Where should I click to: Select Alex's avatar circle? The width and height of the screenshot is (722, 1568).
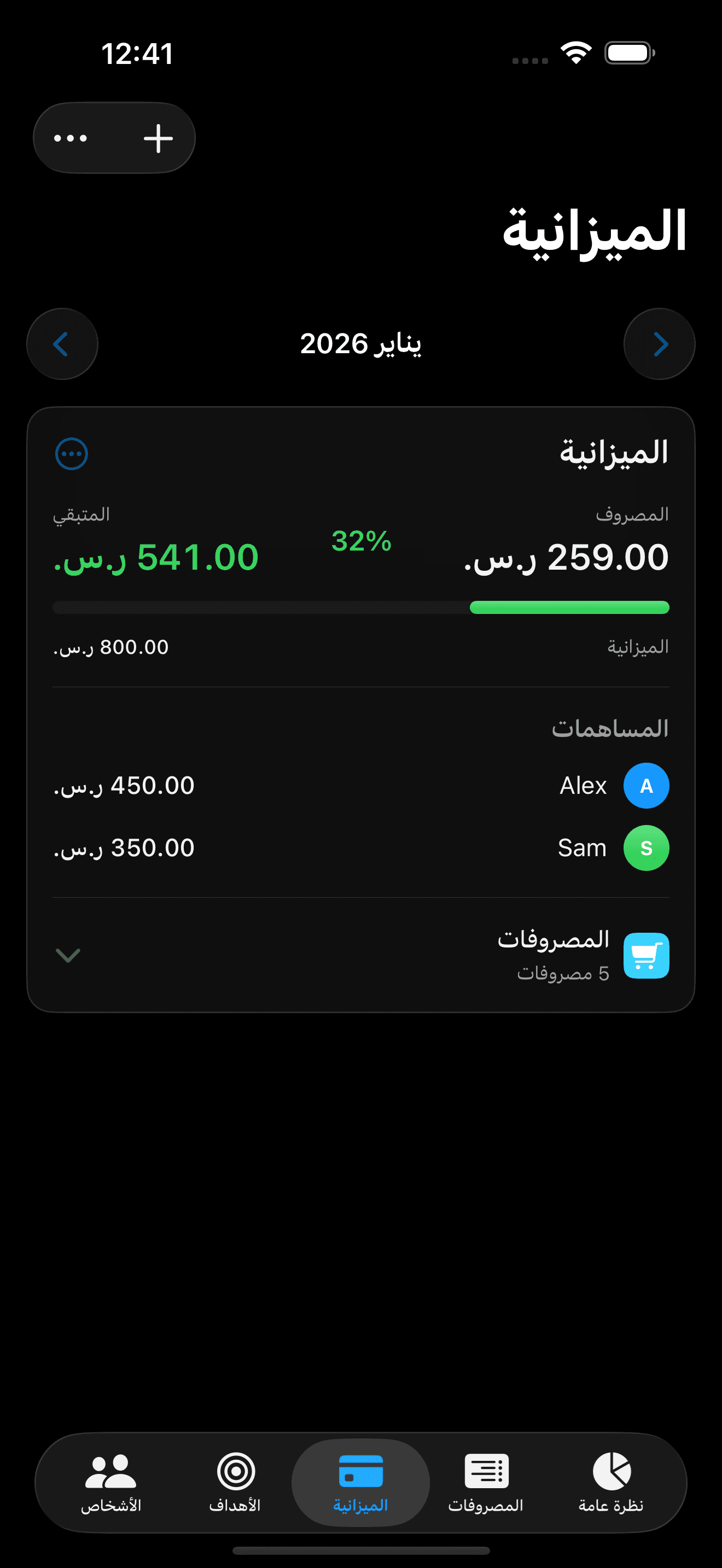[x=646, y=786]
